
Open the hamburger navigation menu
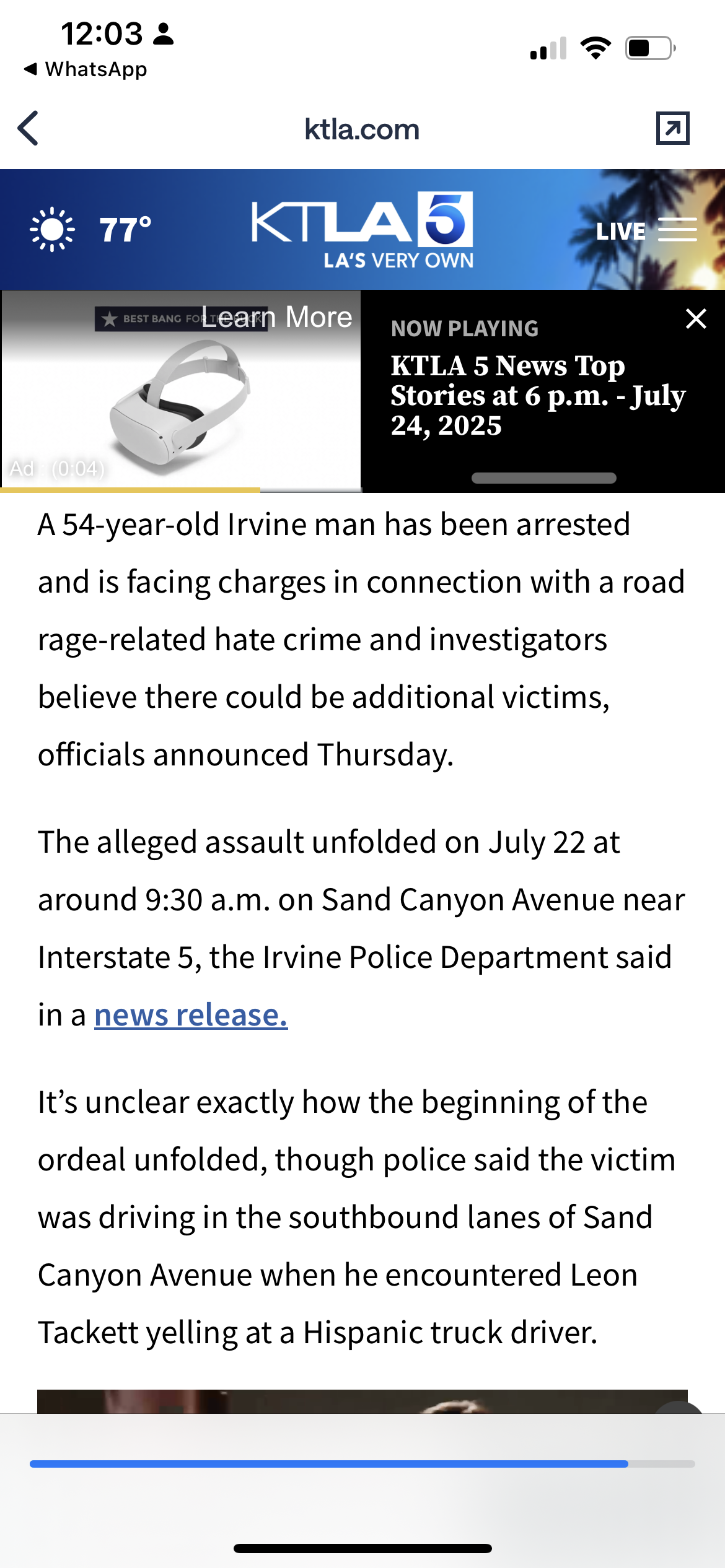point(677,230)
